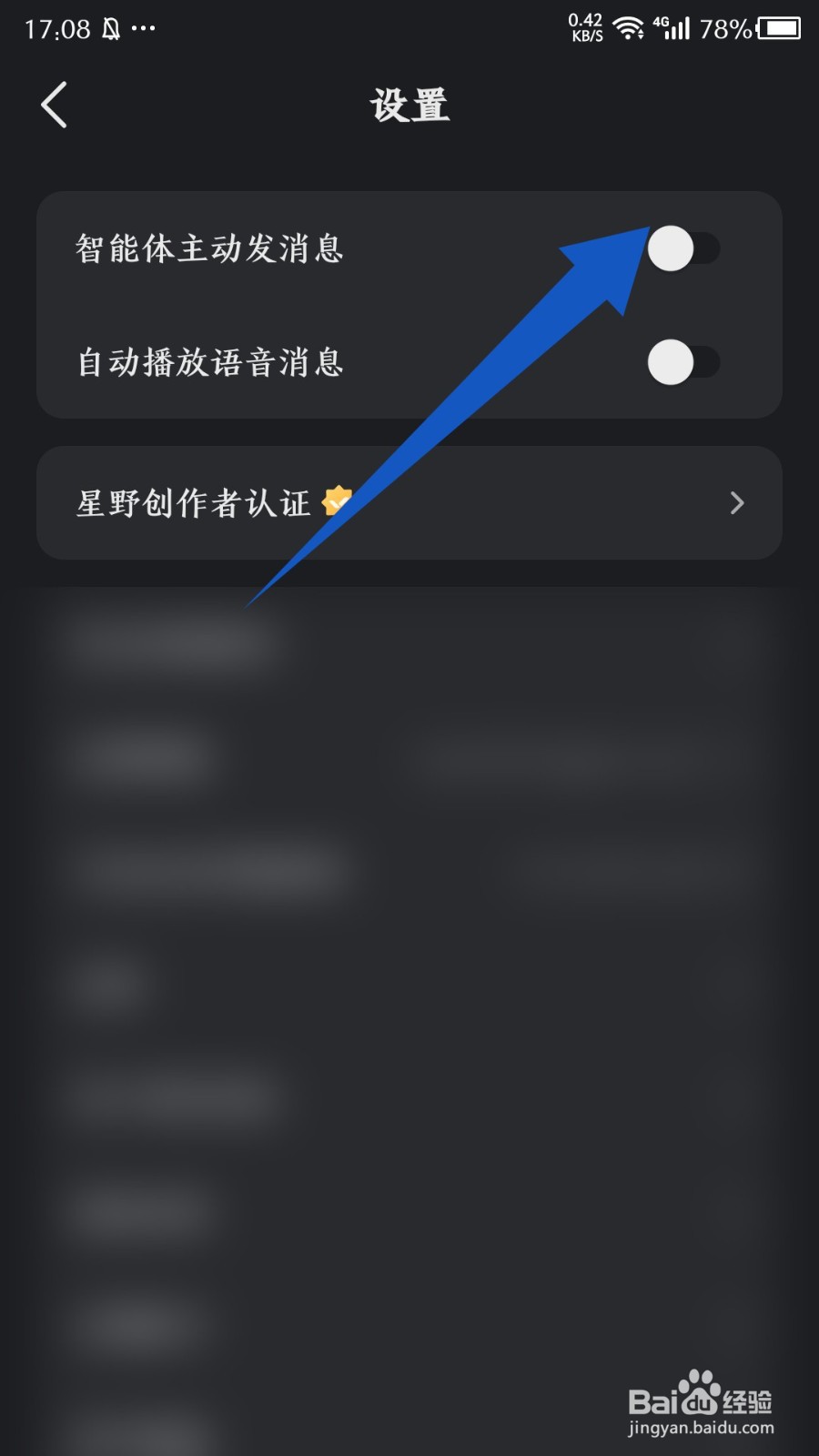Tap the muted notification bell icon
This screenshot has width=819, height=1456.
(x=108, y=27)
